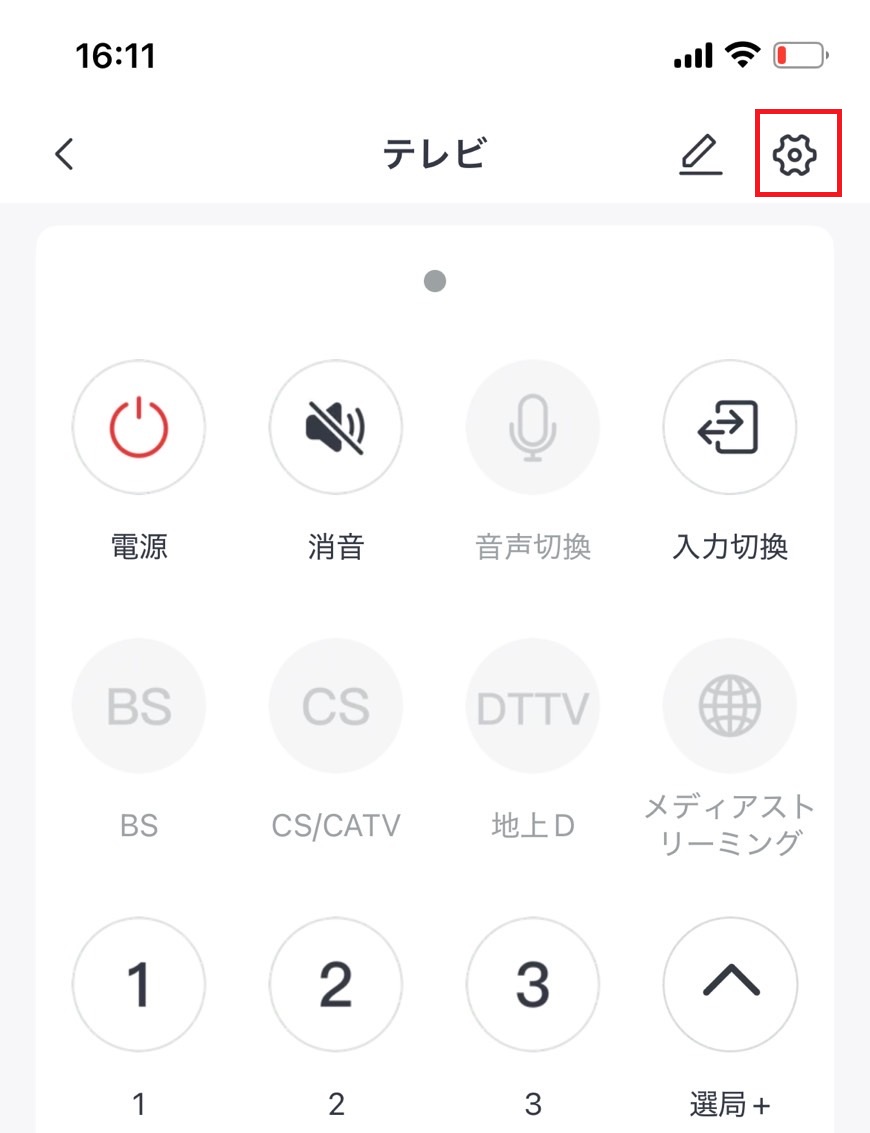870x1133 pixels.
Task: Tap the pencil icon to edit remote name
Action: [x=700, y=155]
